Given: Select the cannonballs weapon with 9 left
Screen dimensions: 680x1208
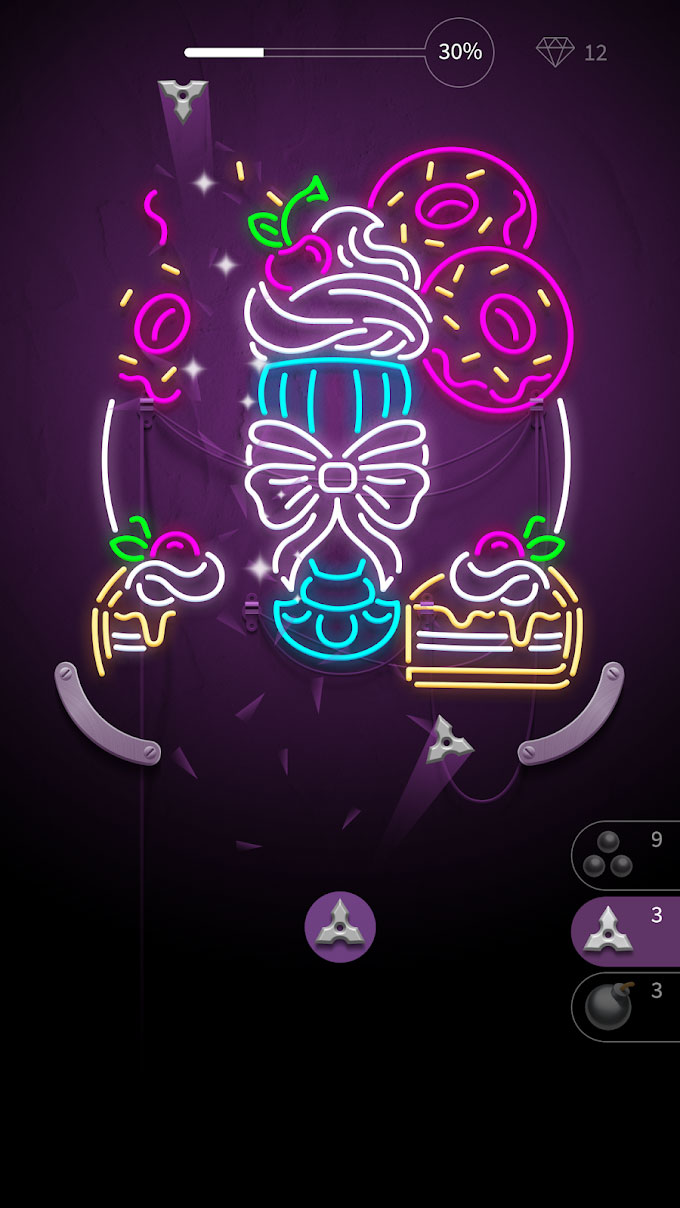Looking at the screenshot, I should (626, 855).
